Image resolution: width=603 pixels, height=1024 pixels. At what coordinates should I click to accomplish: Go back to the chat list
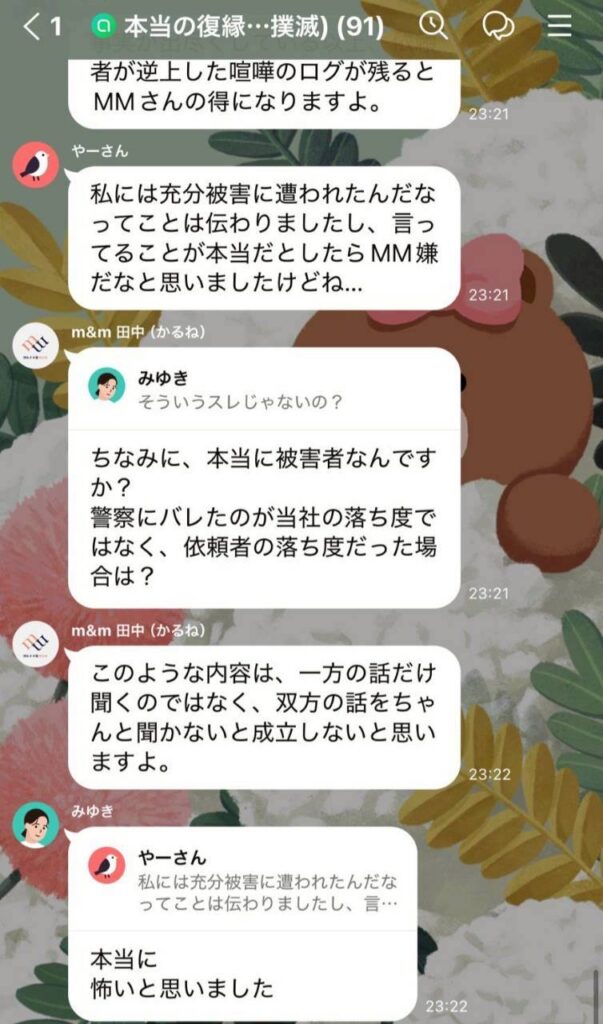tap(36, 27)
